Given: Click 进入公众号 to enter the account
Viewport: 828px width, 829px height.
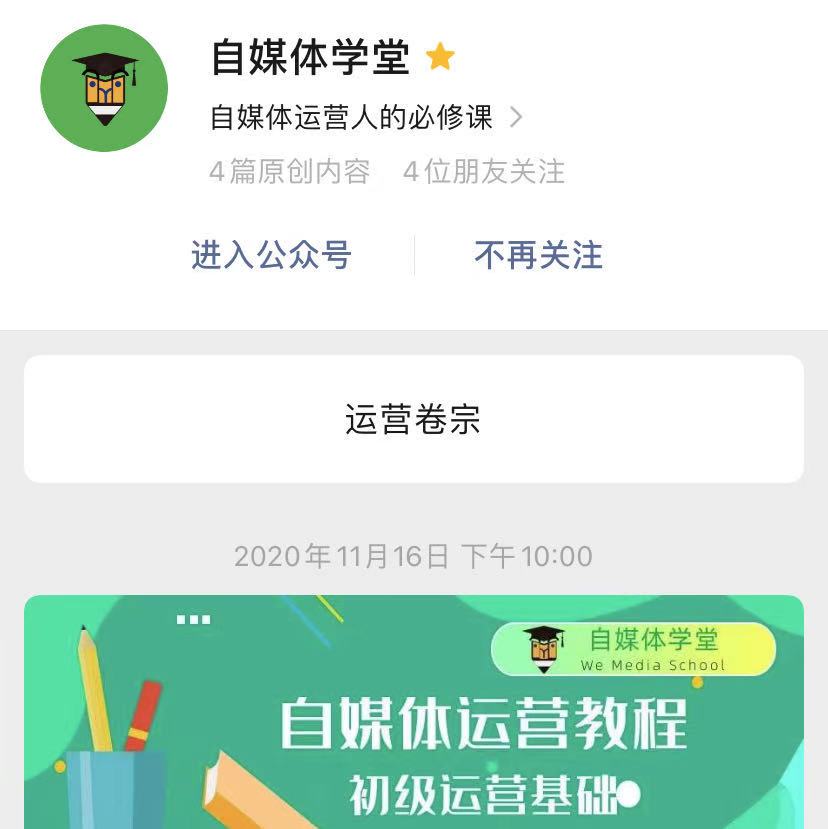Looking at the screenshot, I should [x=270, y=256].
